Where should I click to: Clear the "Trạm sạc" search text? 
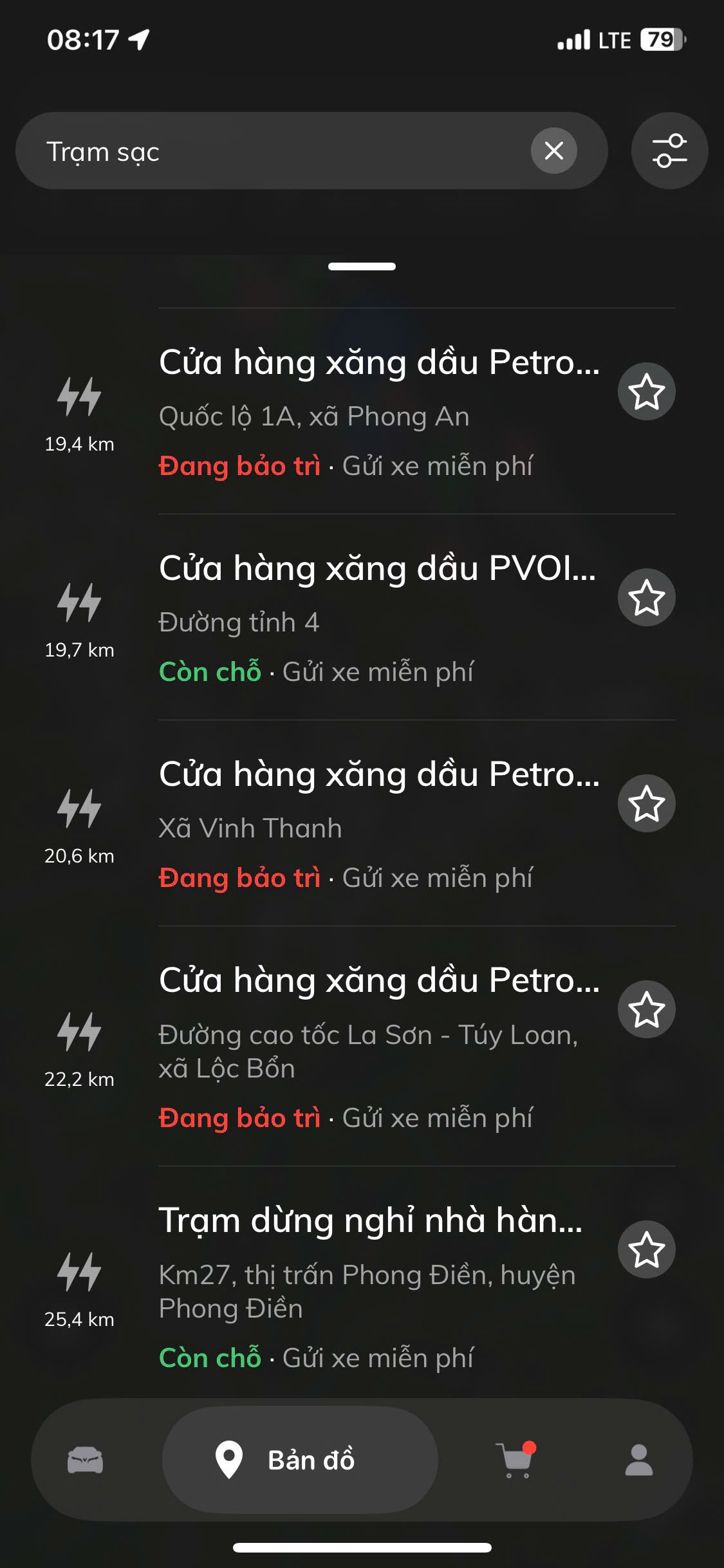point(553,151)
